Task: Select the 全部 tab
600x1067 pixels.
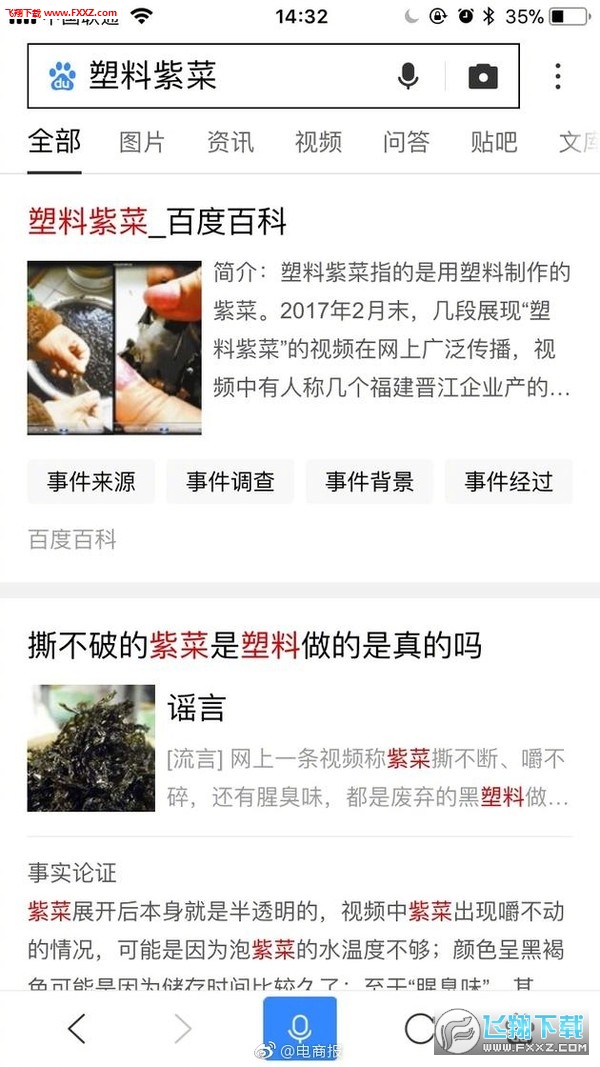Action: coord(54,142)
